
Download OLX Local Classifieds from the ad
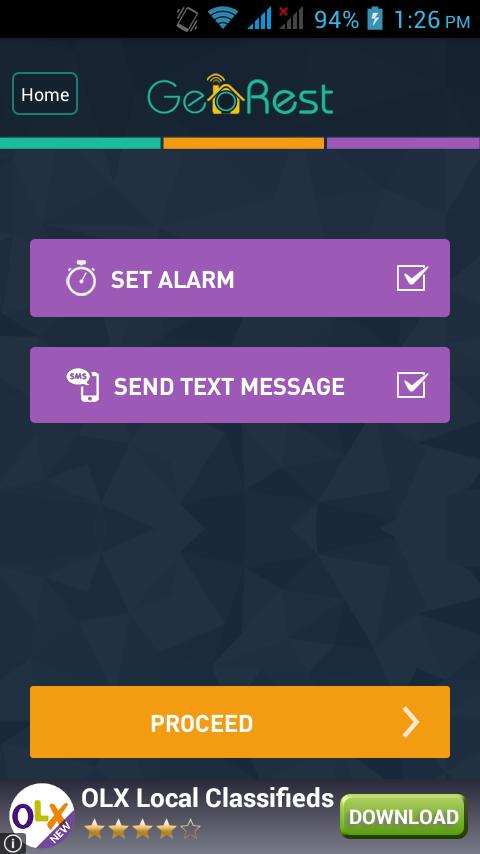click(404, 816)
